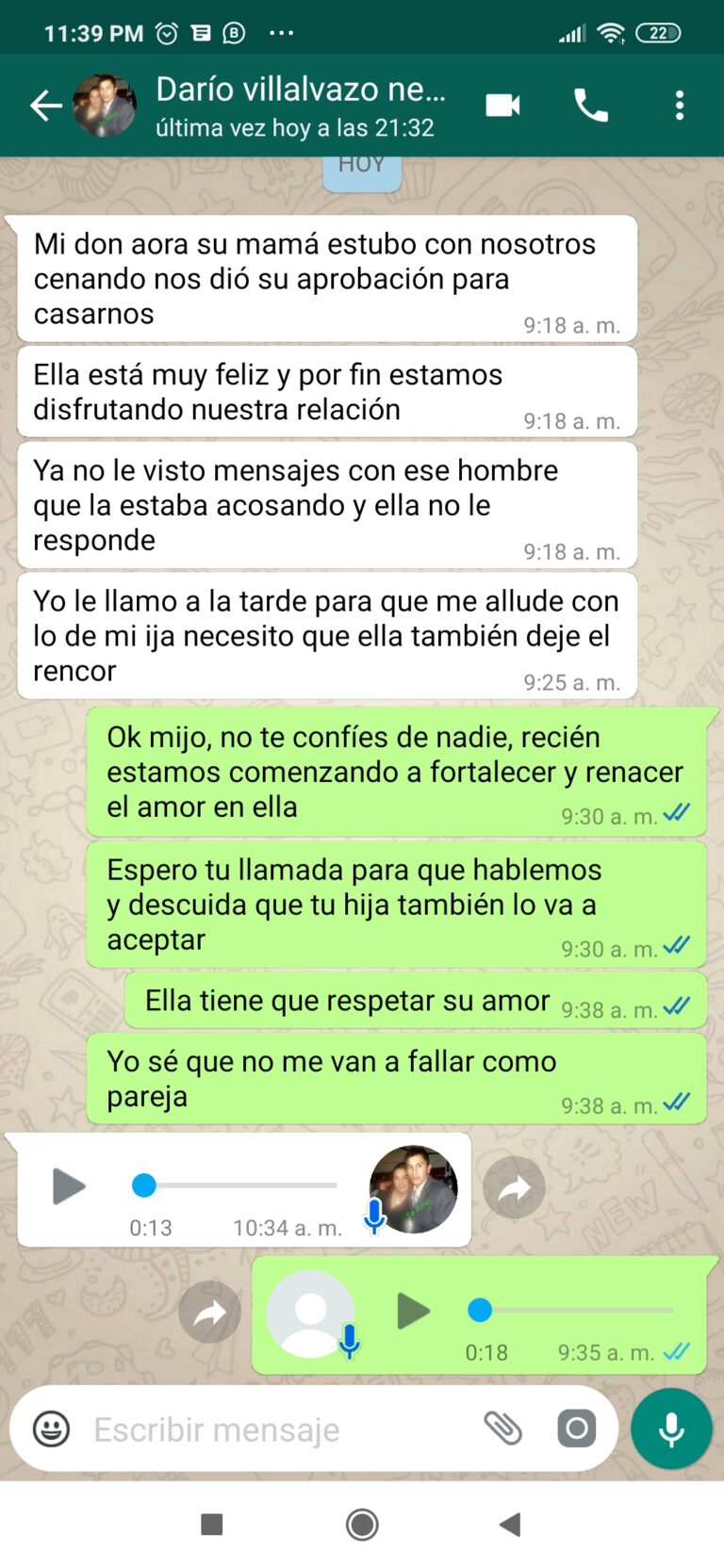Open Darío villalvazo's contact info

point(300,105)
